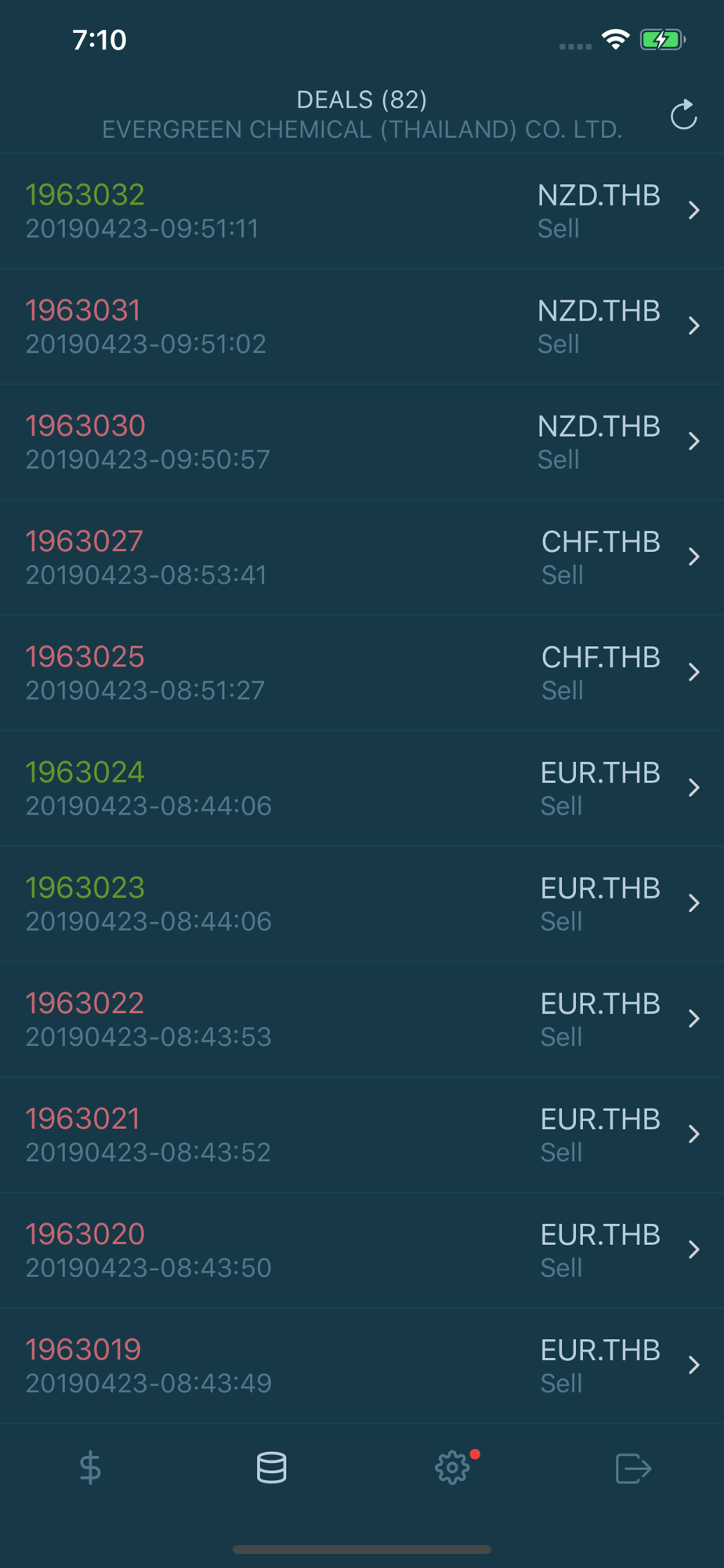Open deal 1963032

pos(362,211)
